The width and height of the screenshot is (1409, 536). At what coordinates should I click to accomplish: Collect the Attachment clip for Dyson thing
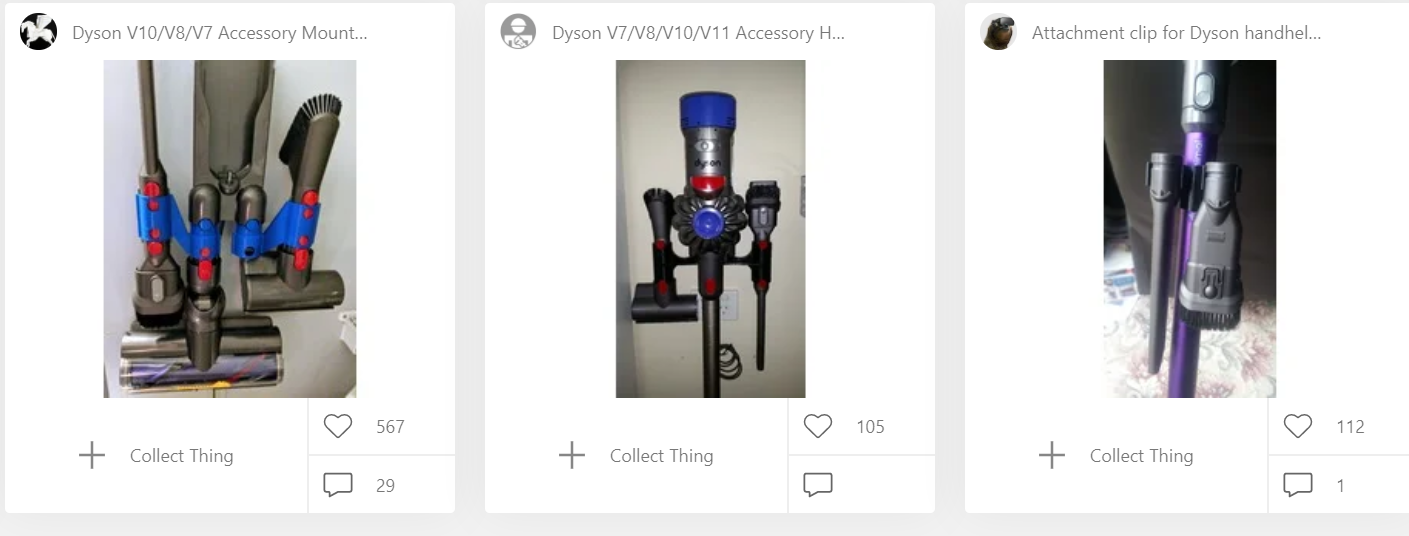pos(1117,456)
